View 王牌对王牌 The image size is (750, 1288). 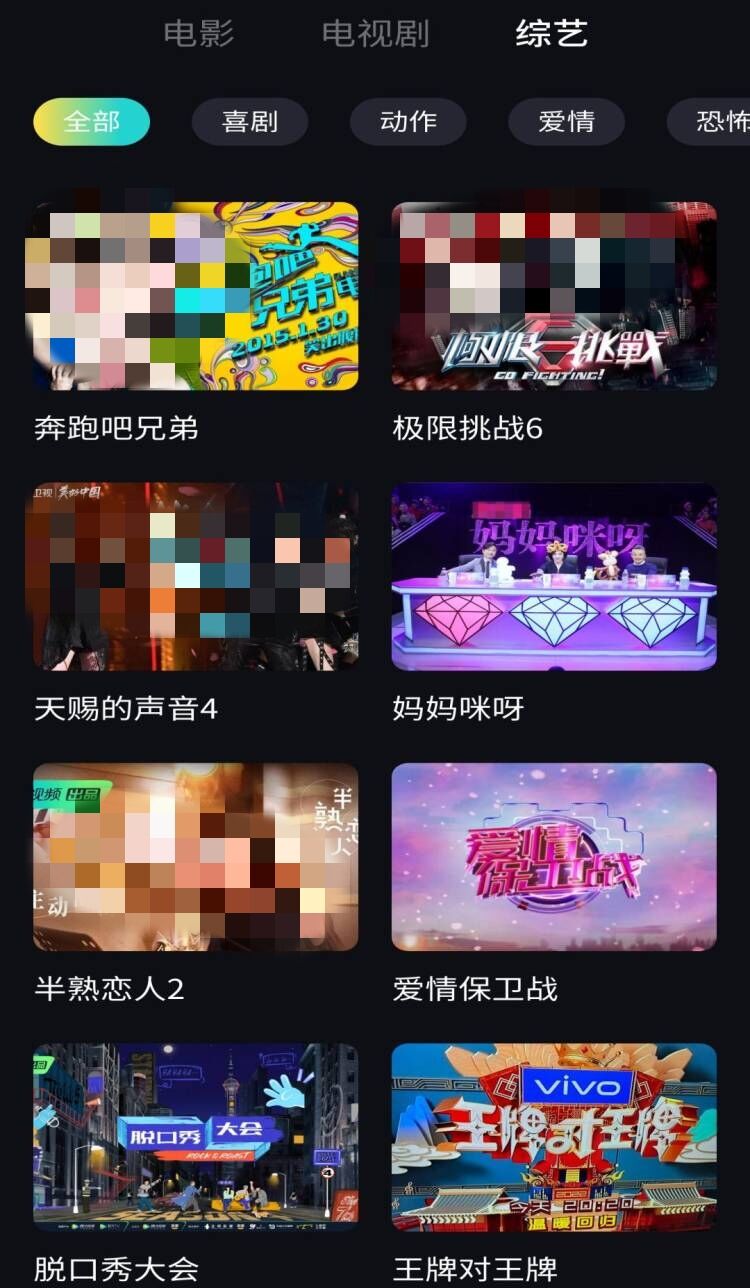(x=553, y=1137)
